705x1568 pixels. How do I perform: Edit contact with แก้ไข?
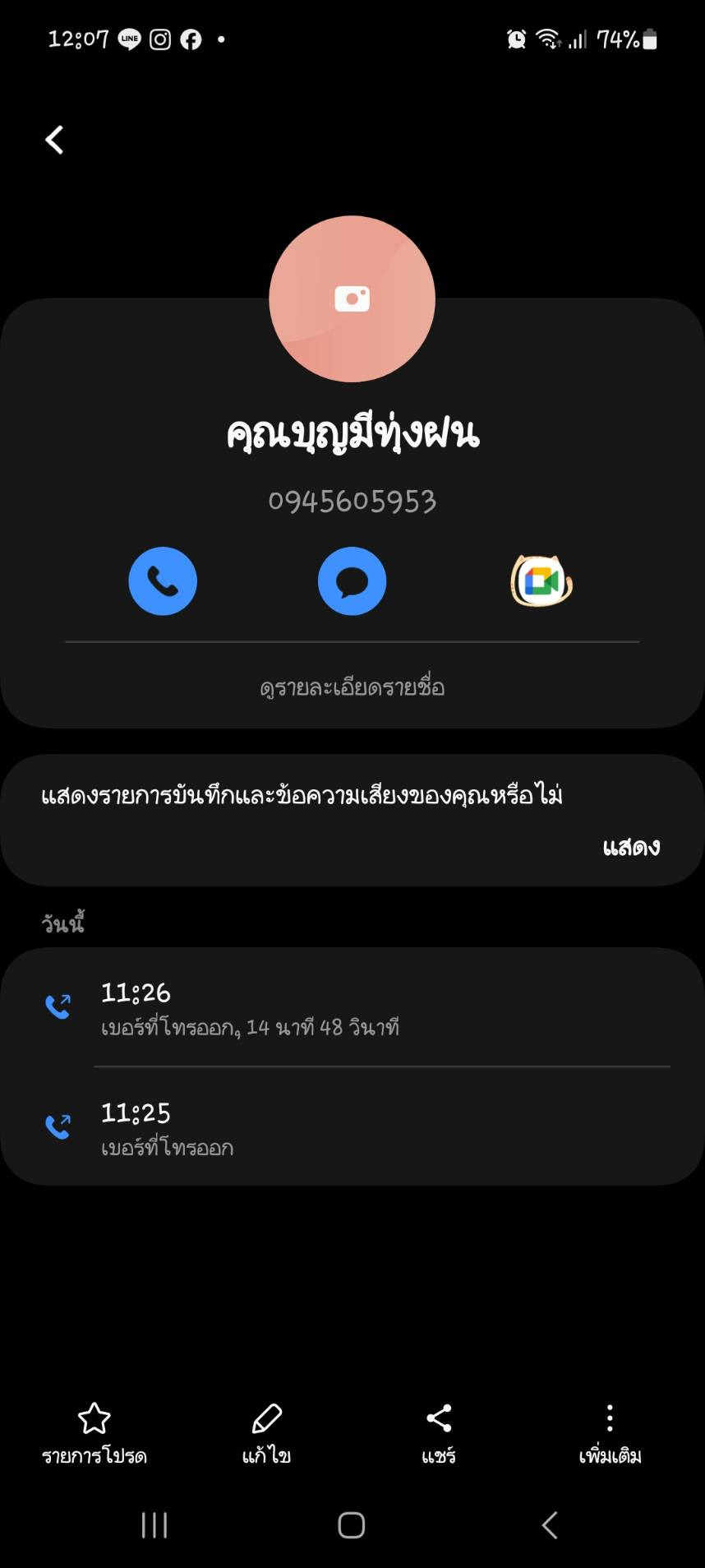[x=266, y=1432]
